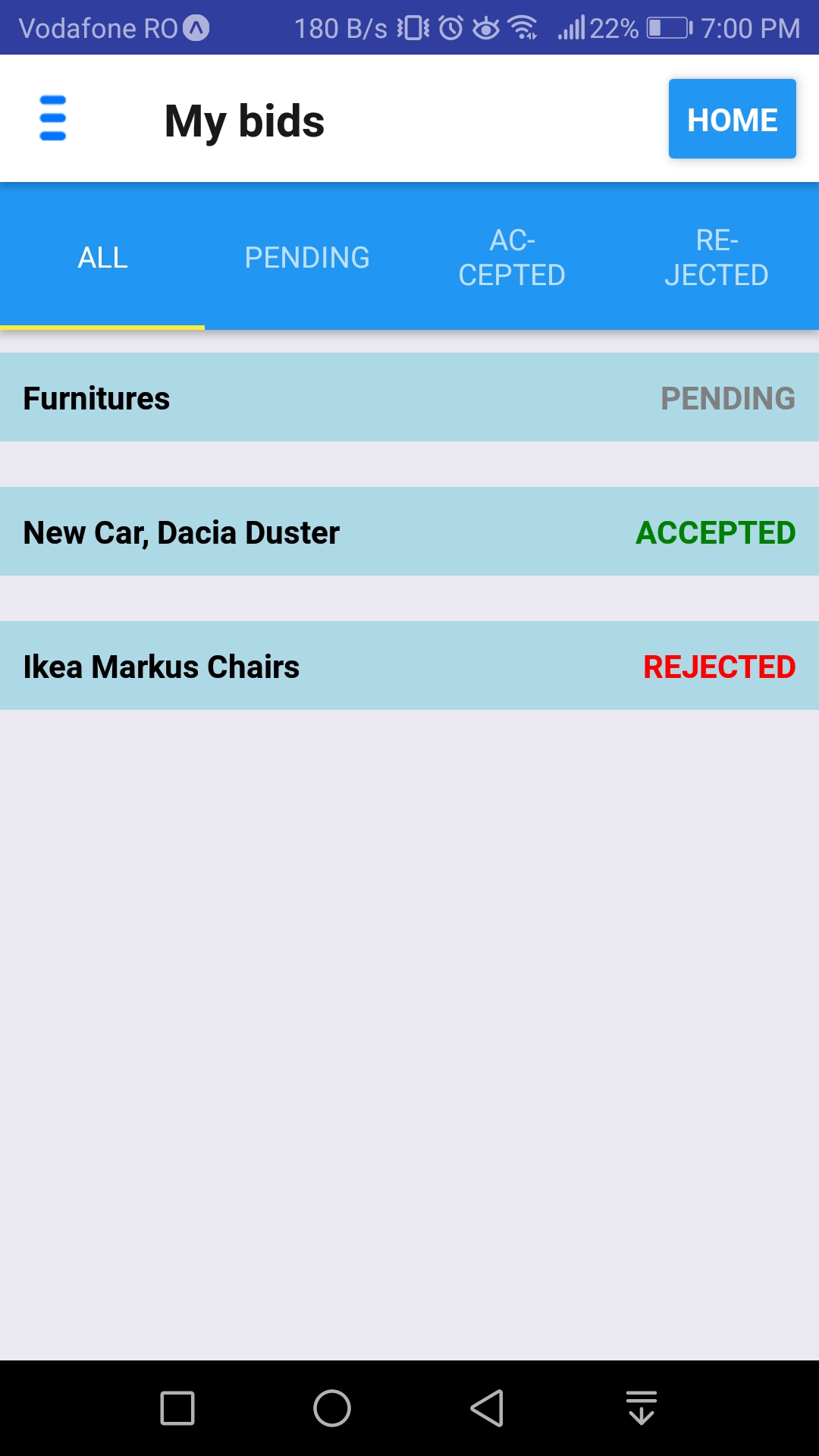Image resolution: width=819 pixels, height=1456 pixels.
Task: Select the New Car, Dacia Duster bid
Action: click(303, 532)
